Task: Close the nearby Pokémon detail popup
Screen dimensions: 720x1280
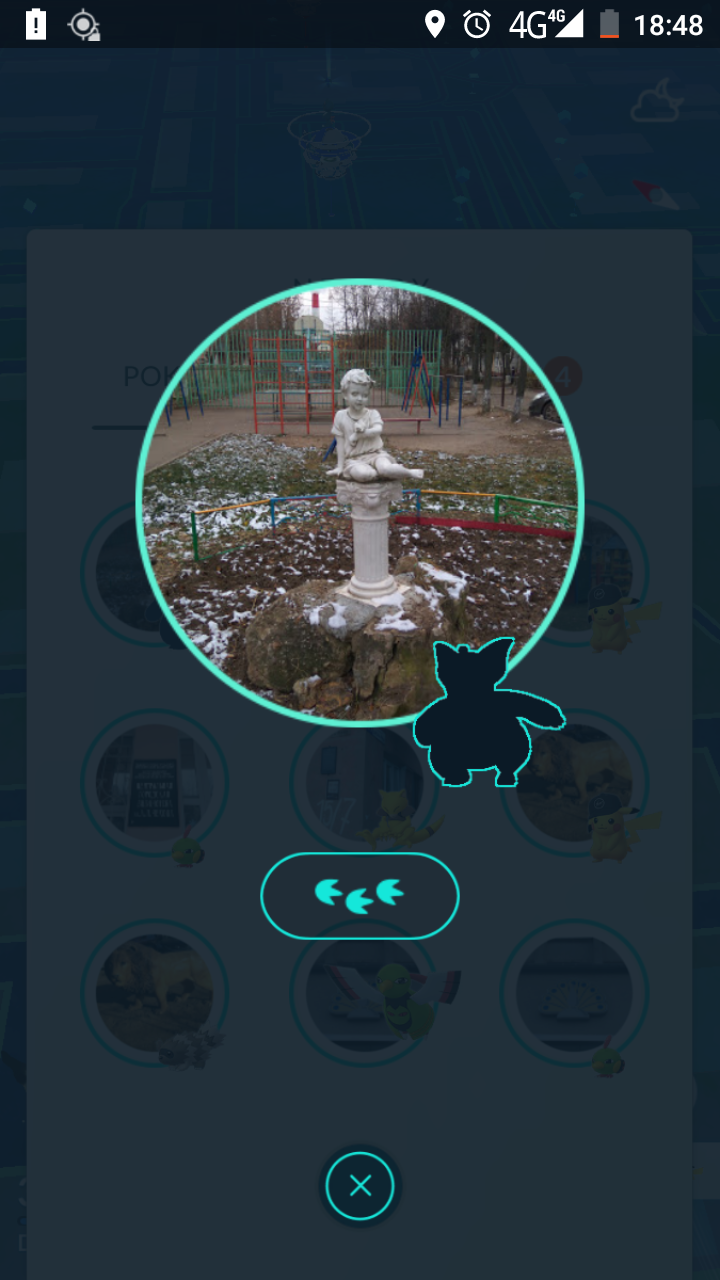Action: pyautogui.click(x=360, y=1187)
